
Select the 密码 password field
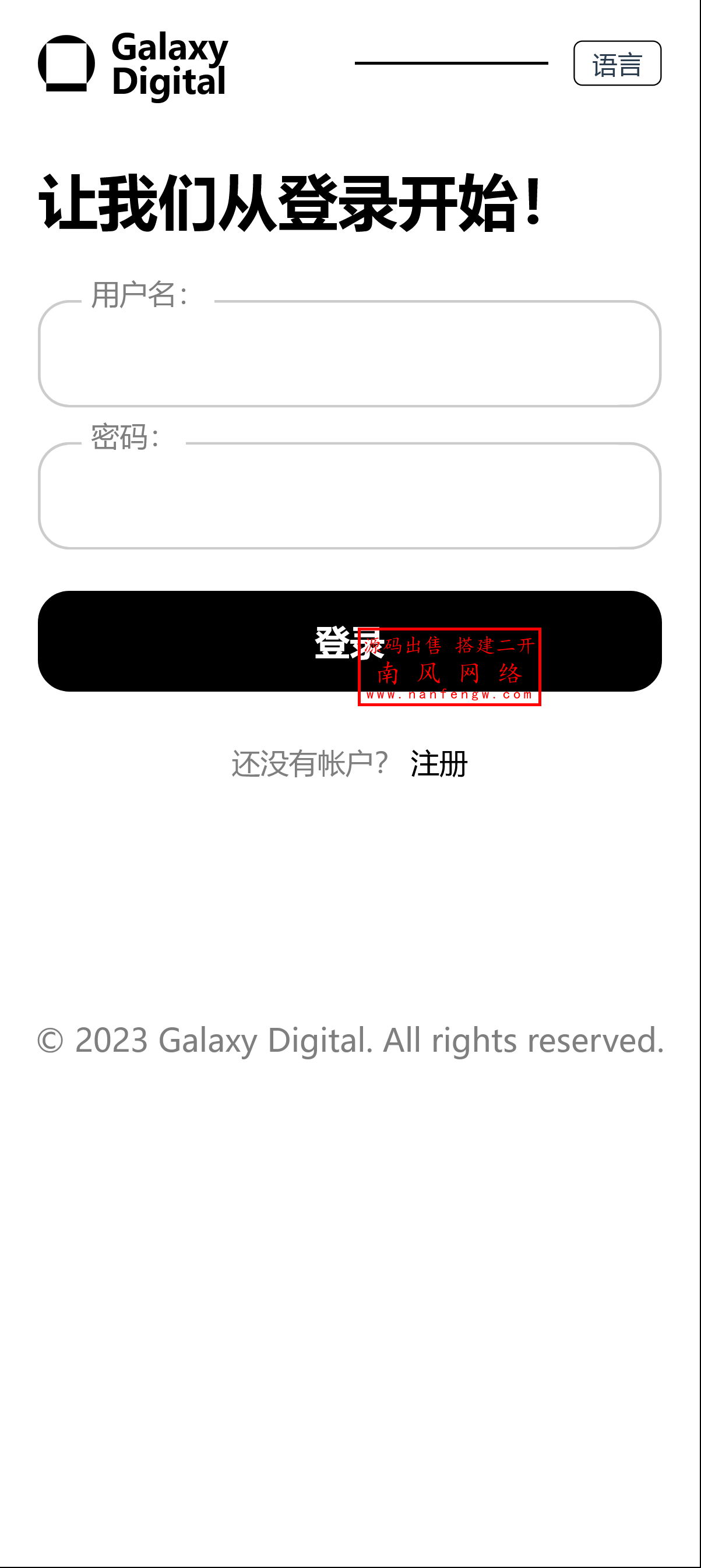pyautogui.click(x=349, y=496)
